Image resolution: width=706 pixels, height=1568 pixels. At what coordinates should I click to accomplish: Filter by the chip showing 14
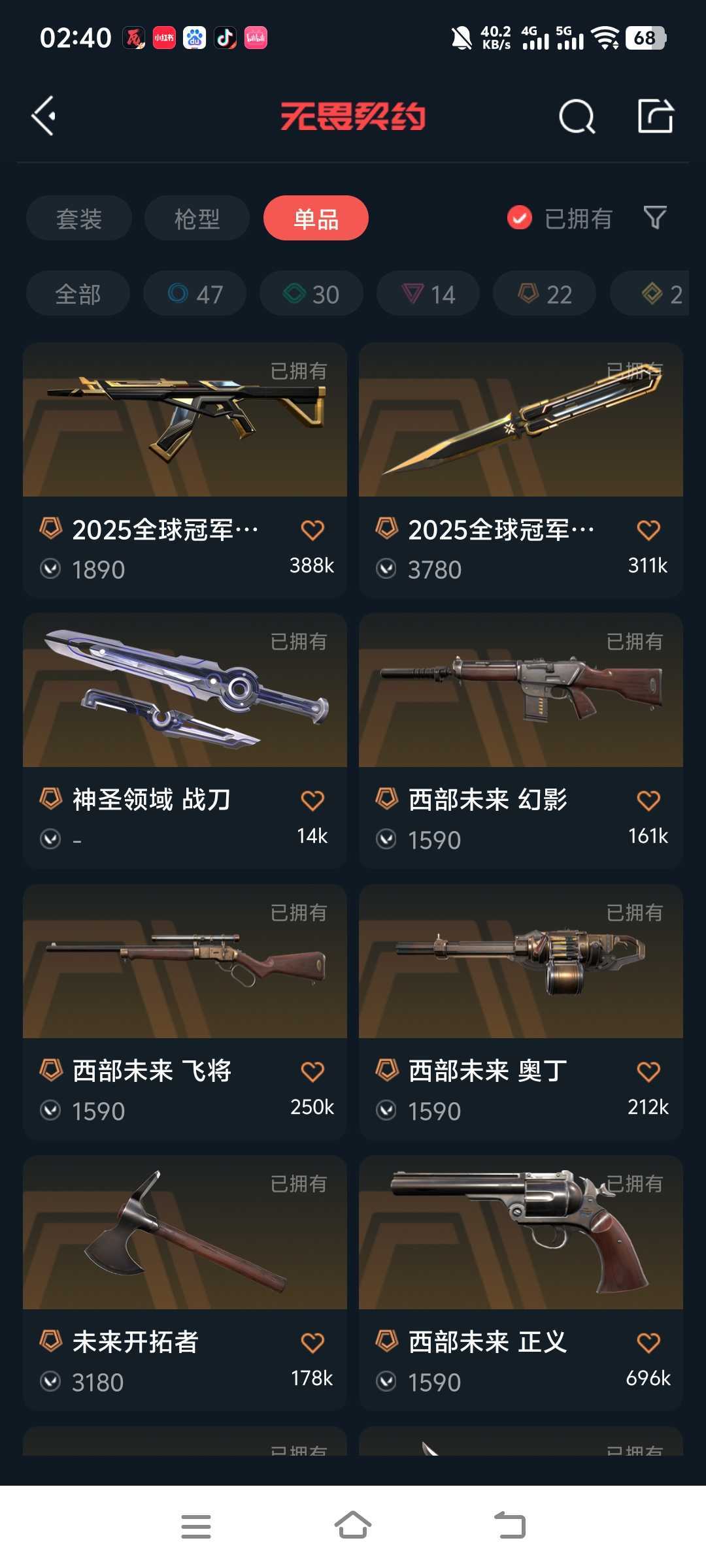point(428,294)
